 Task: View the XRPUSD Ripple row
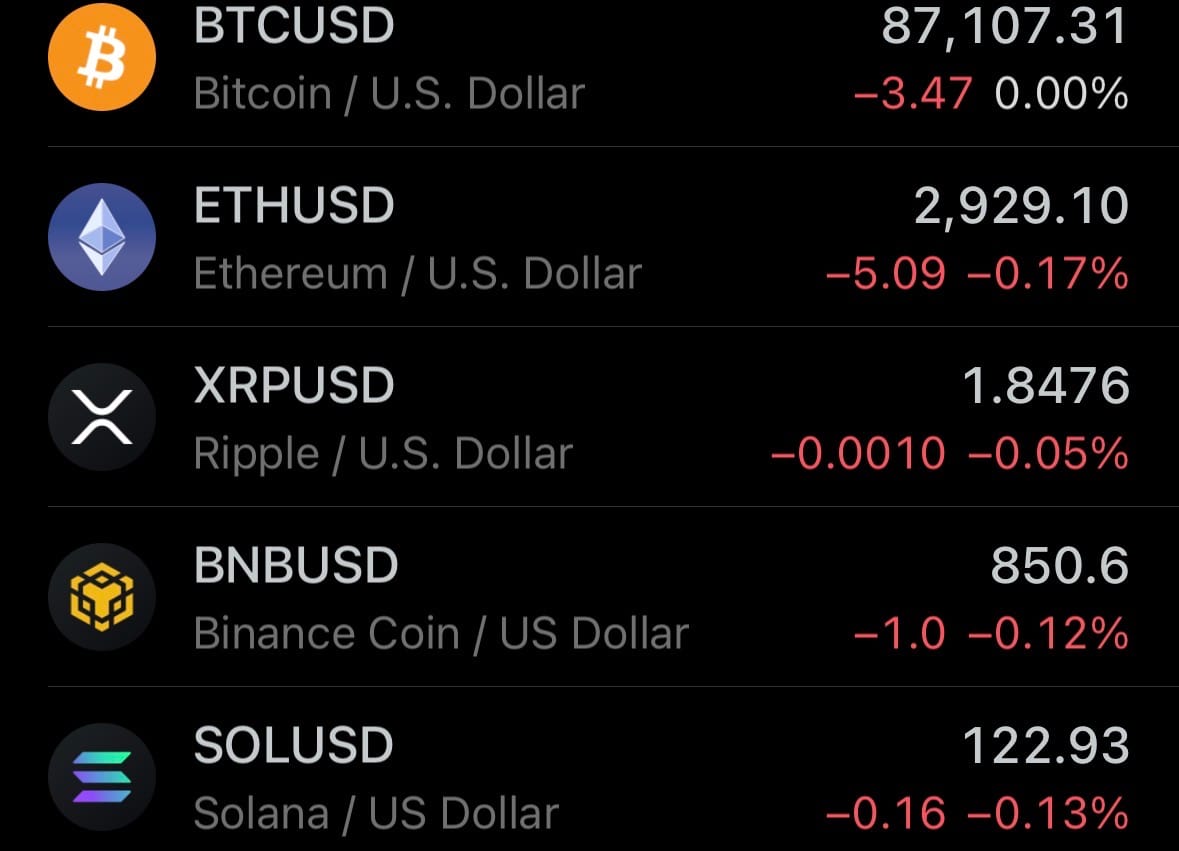[x=589, y=418]
